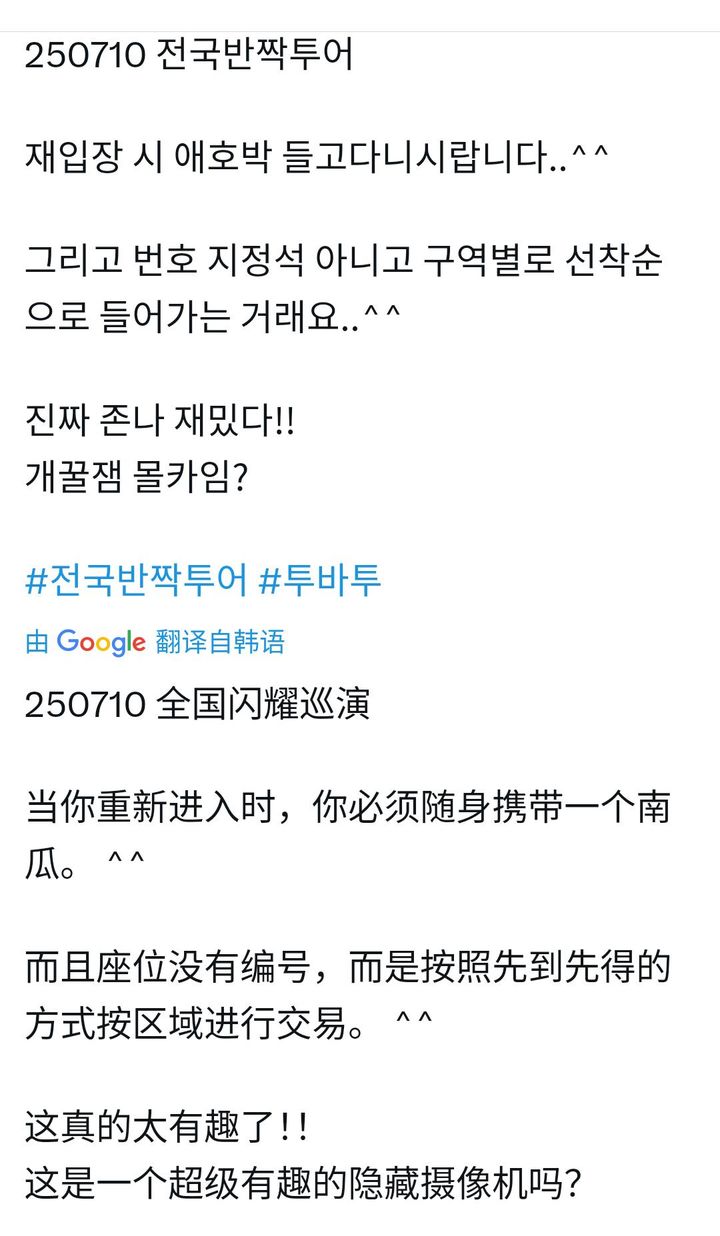Screen dimensions: 720x1236
Task: Open the #투바투 hashtag
Action: coord(319,581)
